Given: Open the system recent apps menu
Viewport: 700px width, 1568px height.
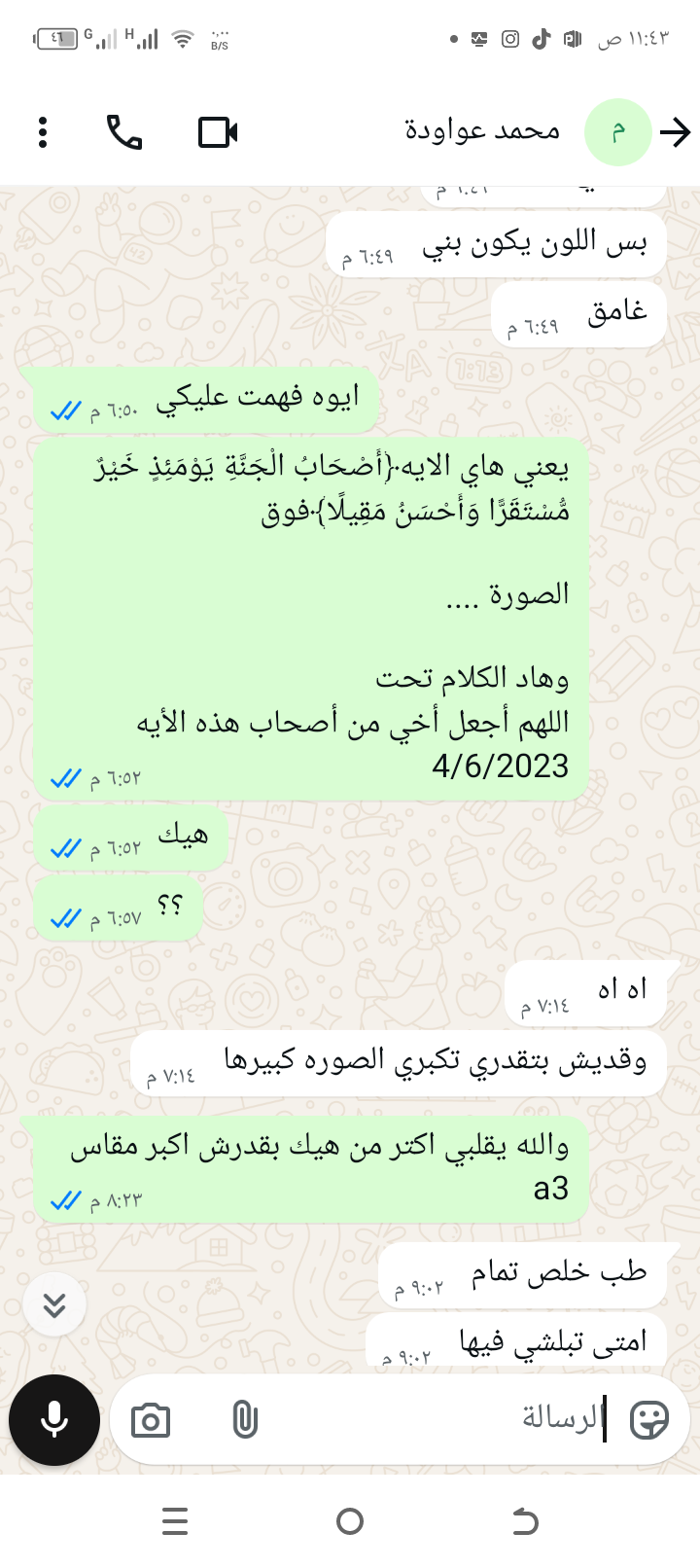Looking at the screenshot, I should coord(175,1521).
